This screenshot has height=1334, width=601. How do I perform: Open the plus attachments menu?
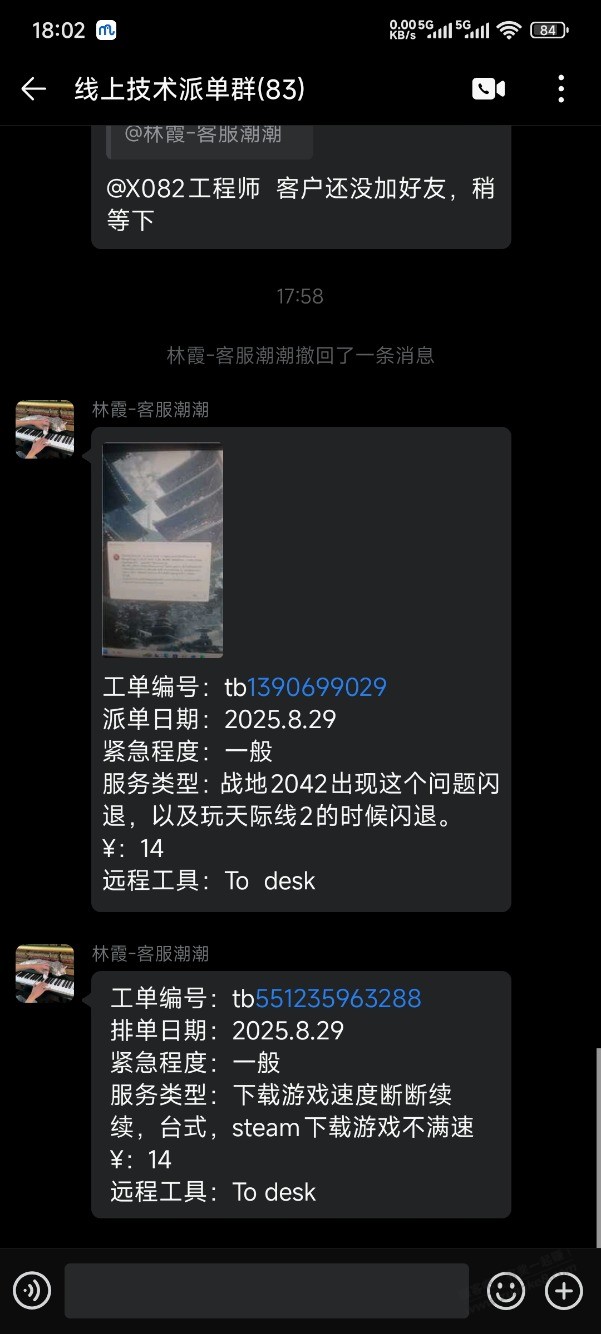coord(564,1290)
